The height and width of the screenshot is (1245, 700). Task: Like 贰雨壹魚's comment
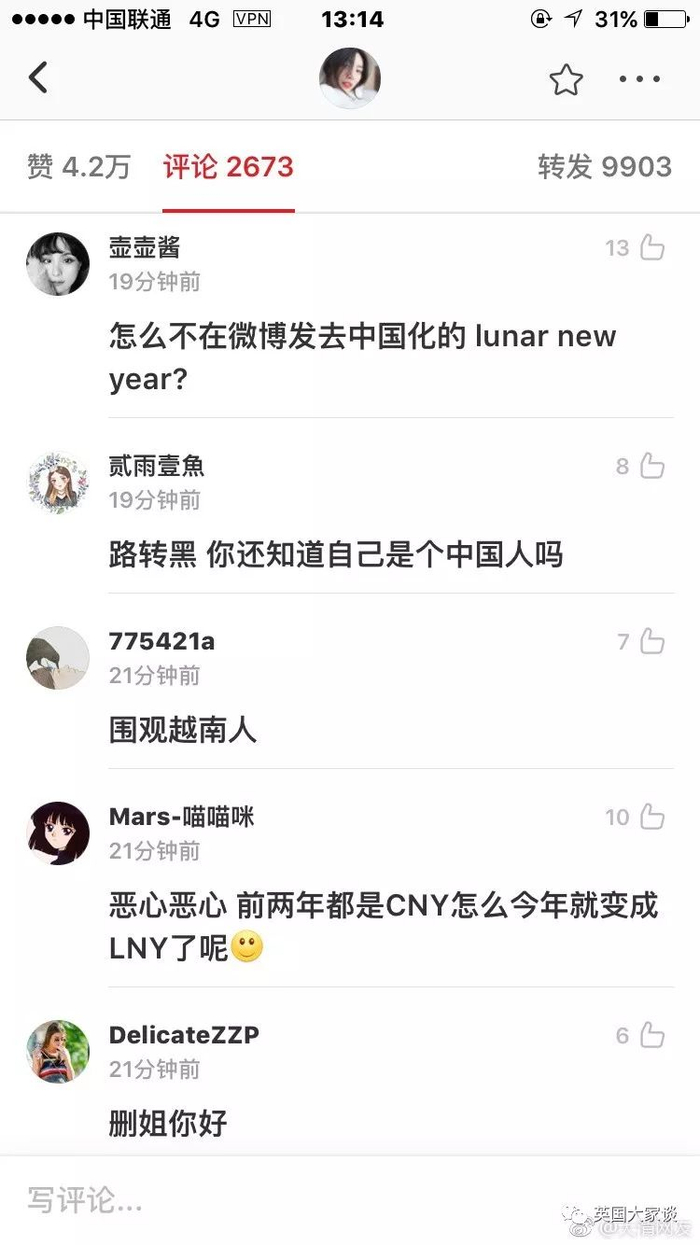(x=652, y=466)
